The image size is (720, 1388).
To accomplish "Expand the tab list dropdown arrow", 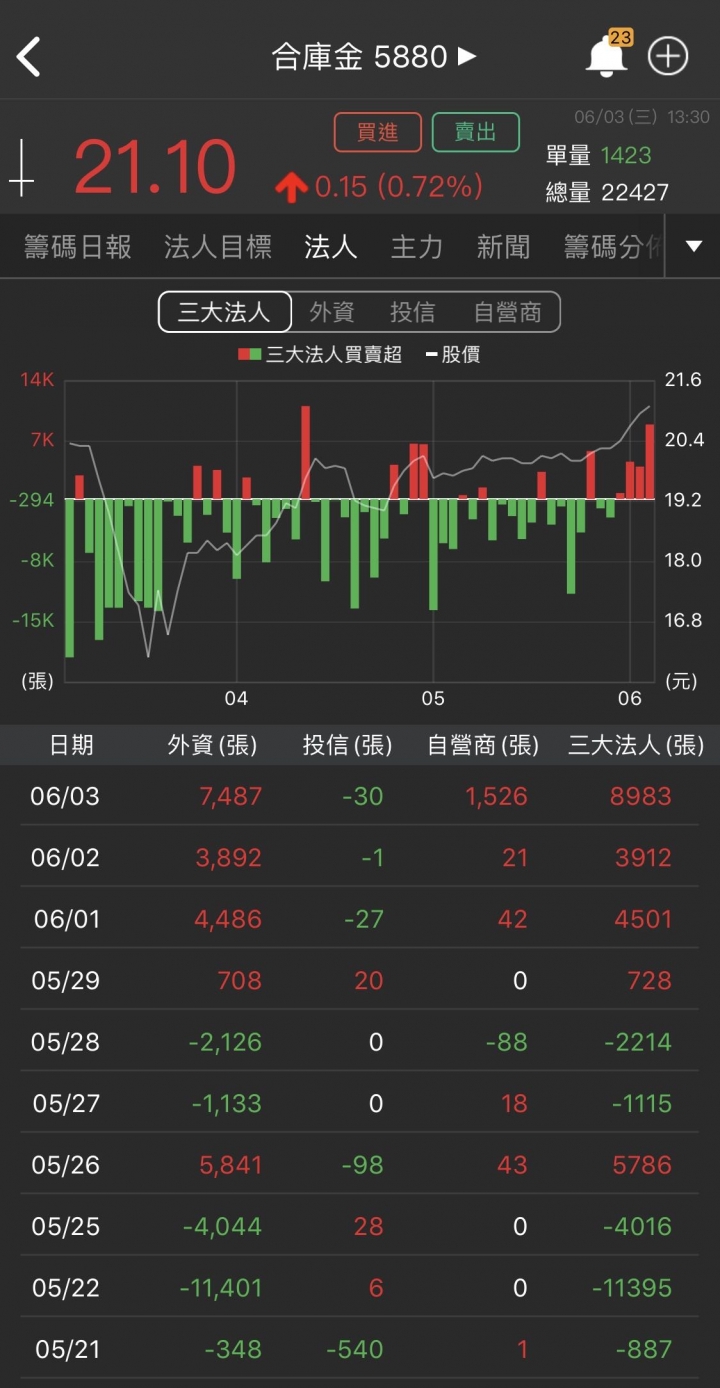I will coord(694,246).
